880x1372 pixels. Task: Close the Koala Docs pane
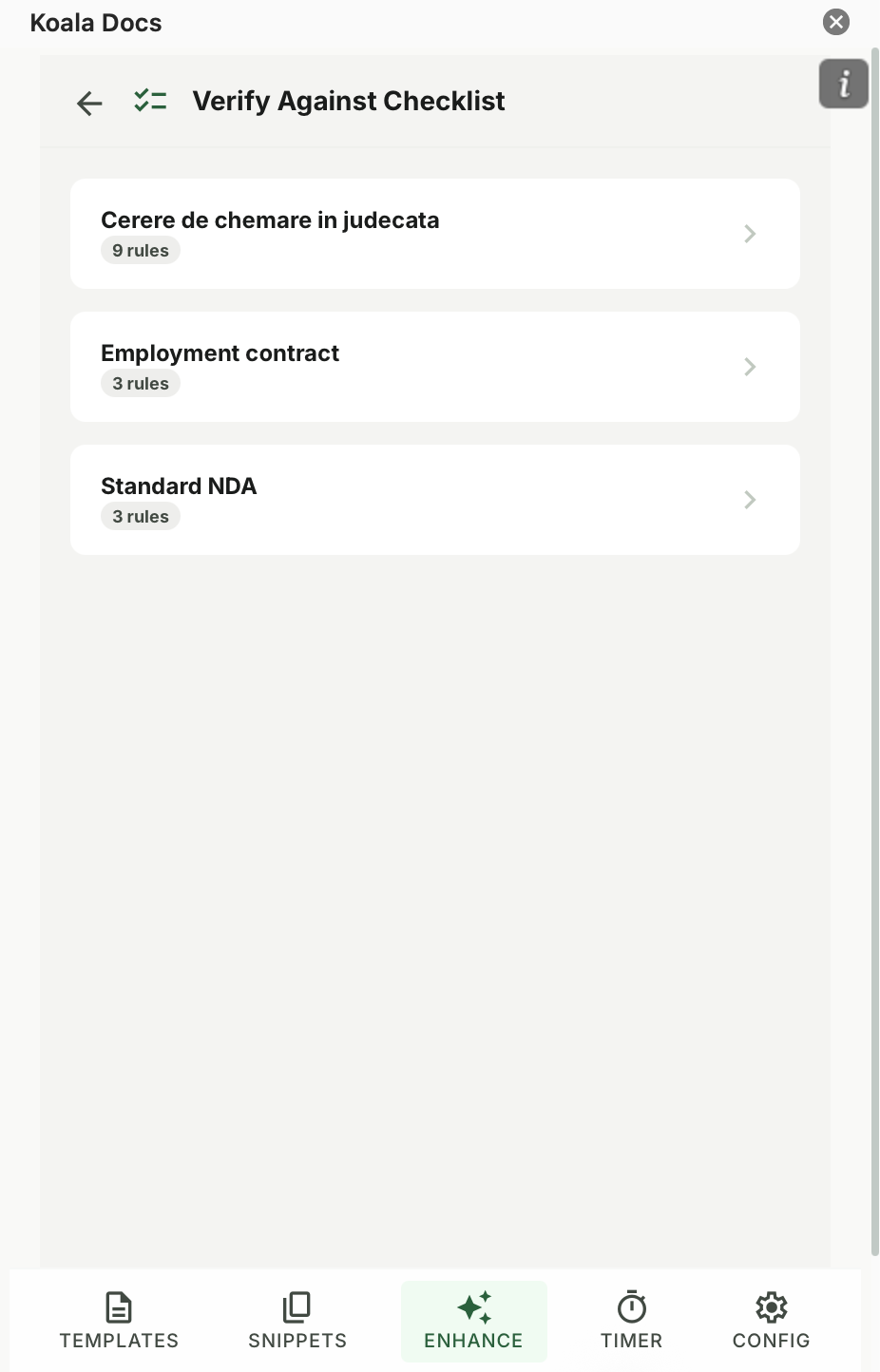point(835,22)
